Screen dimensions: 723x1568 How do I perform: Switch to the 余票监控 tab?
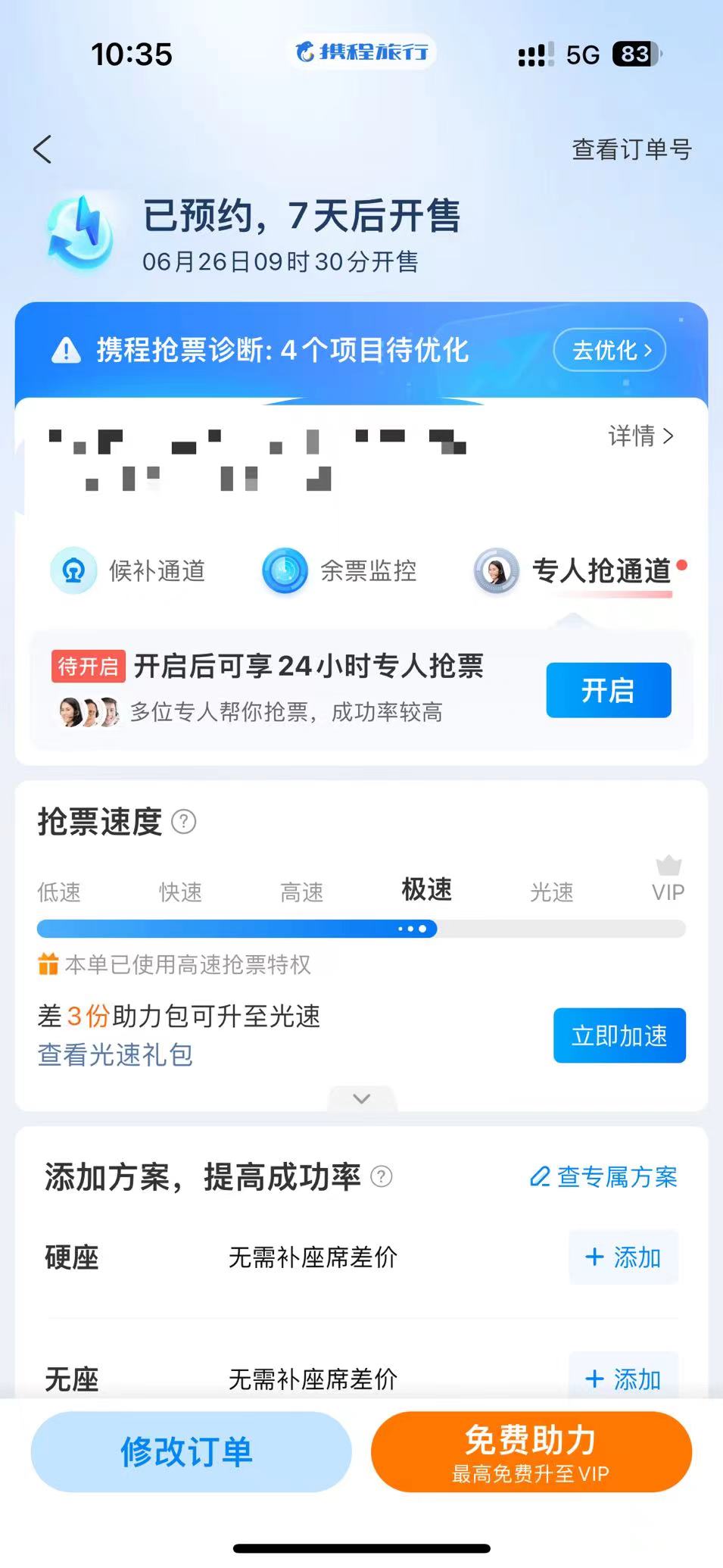339,570
